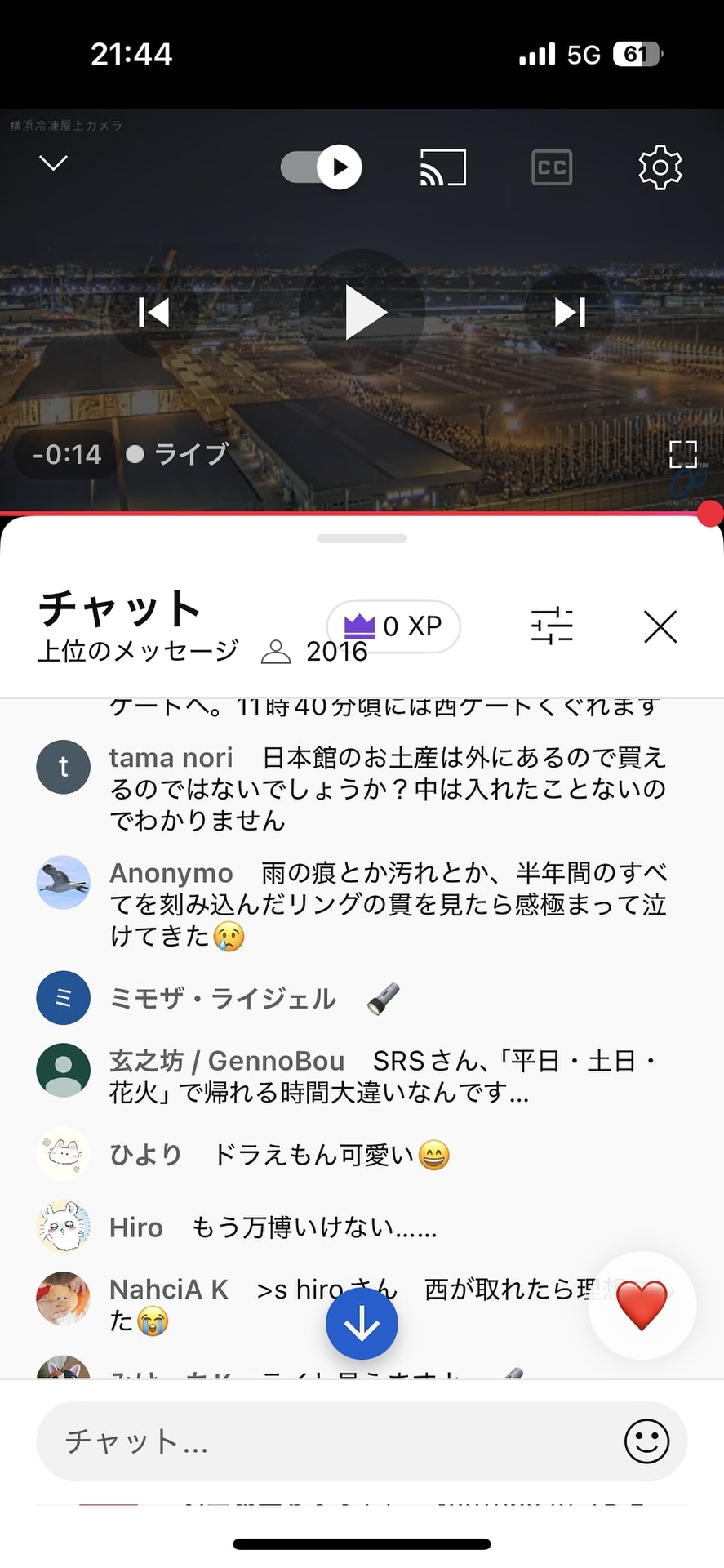The image size is (724, 1568).
Task: Minimize the video player with the down chevron
Action: [x=54, y=163]
